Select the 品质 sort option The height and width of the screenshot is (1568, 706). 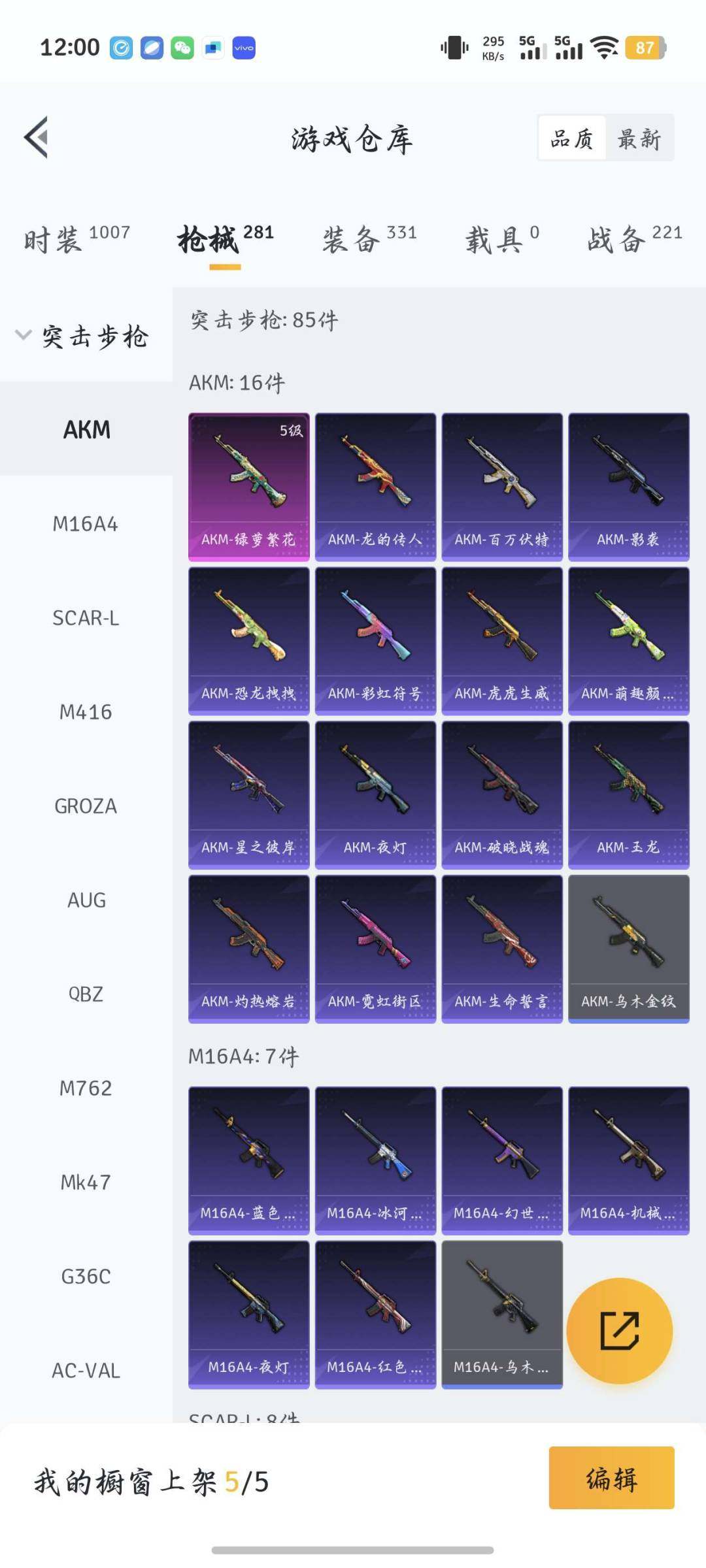coord(572,139)
